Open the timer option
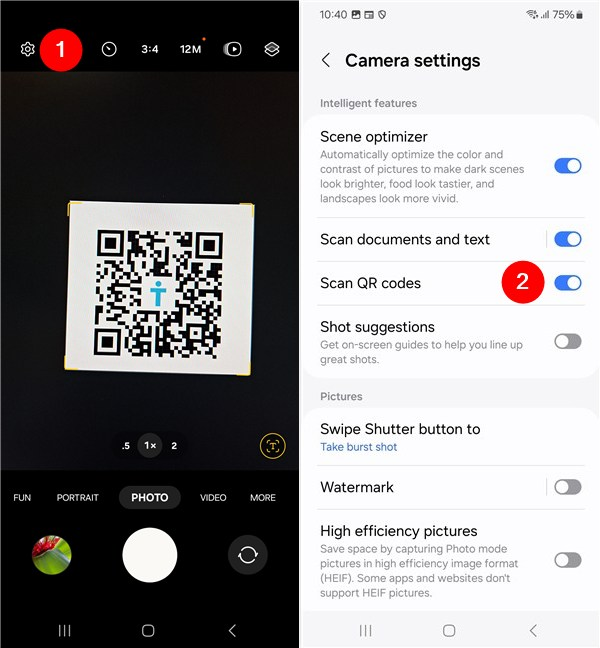Image resolution: width=600 pixels, height=648 pixels. point(109,49)
